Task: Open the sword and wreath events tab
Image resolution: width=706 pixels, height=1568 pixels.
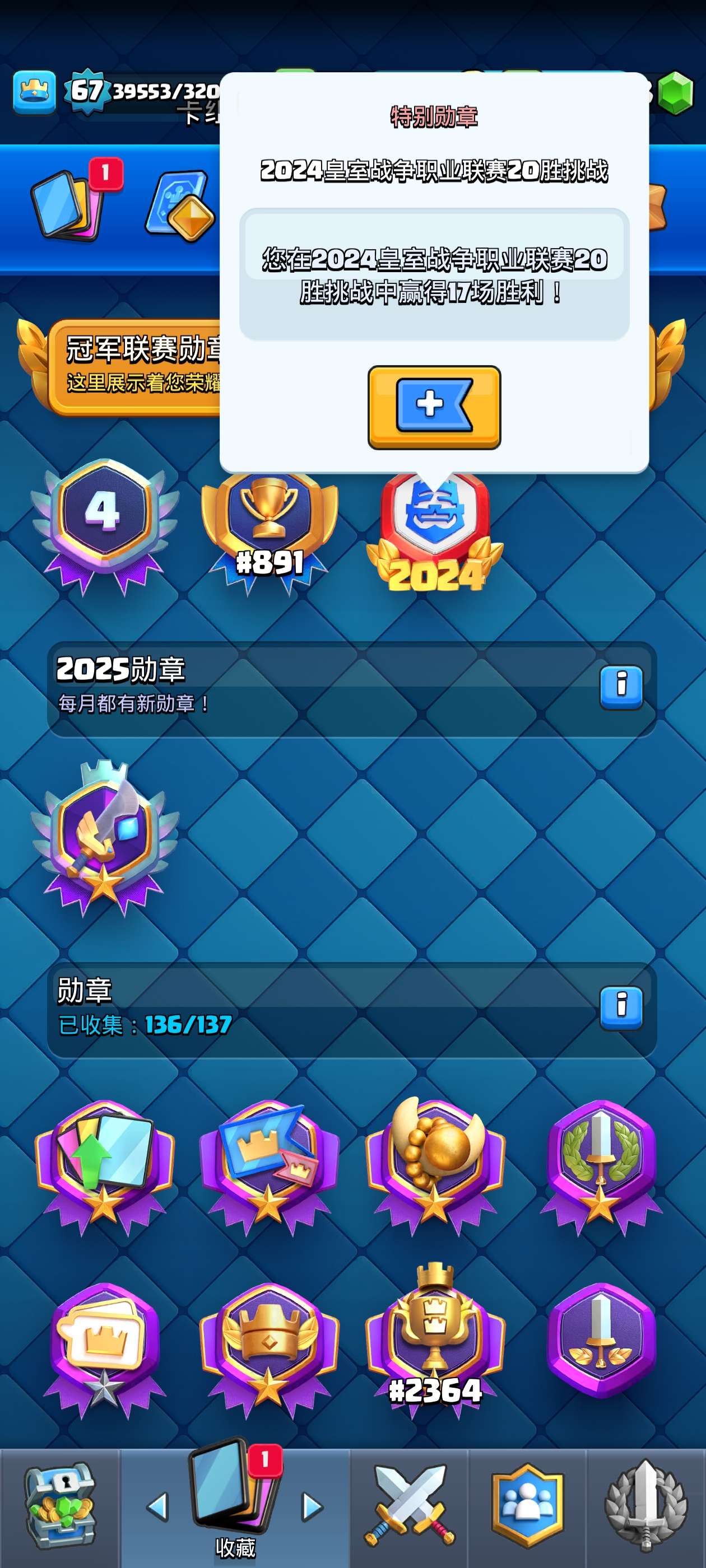Action: point(645,1506)
